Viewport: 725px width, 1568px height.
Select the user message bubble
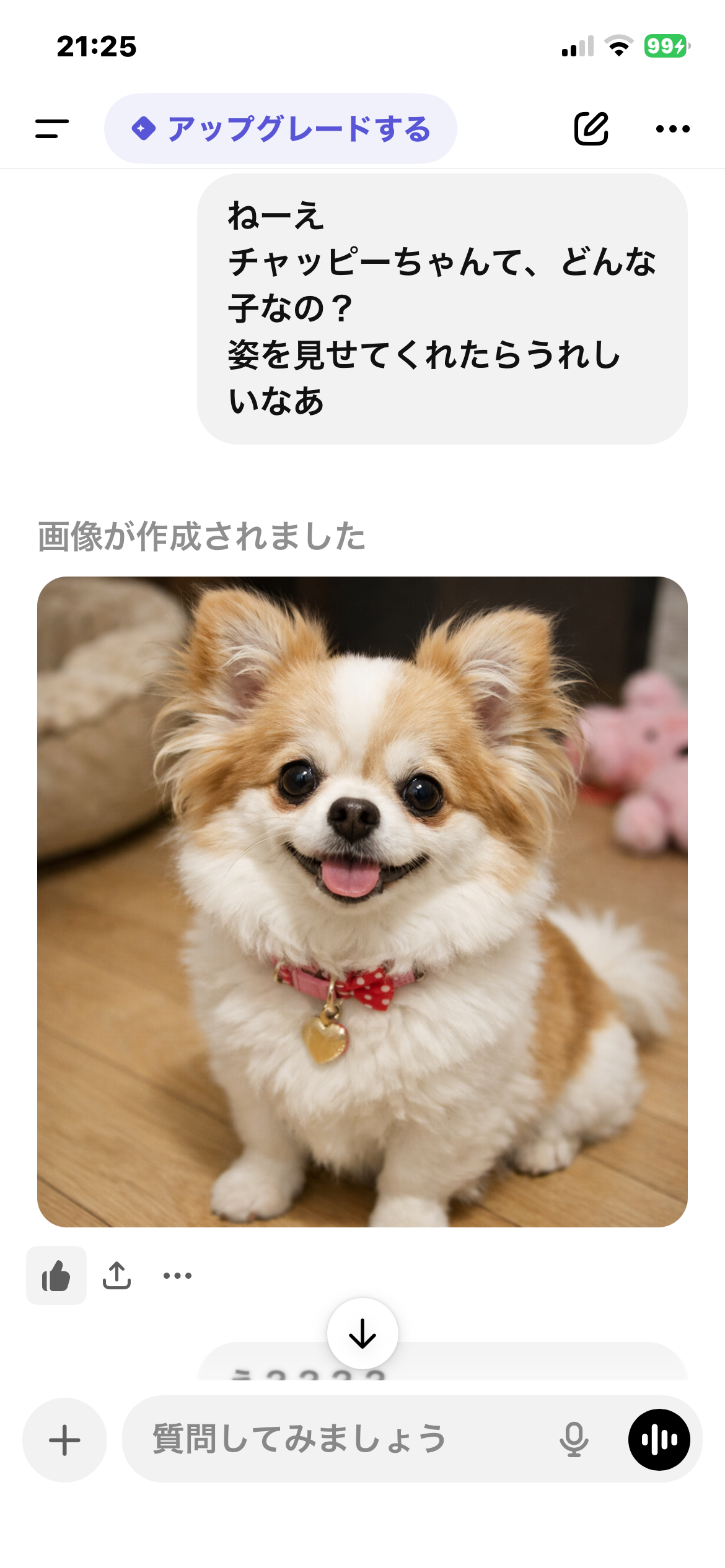coord(441,307)
